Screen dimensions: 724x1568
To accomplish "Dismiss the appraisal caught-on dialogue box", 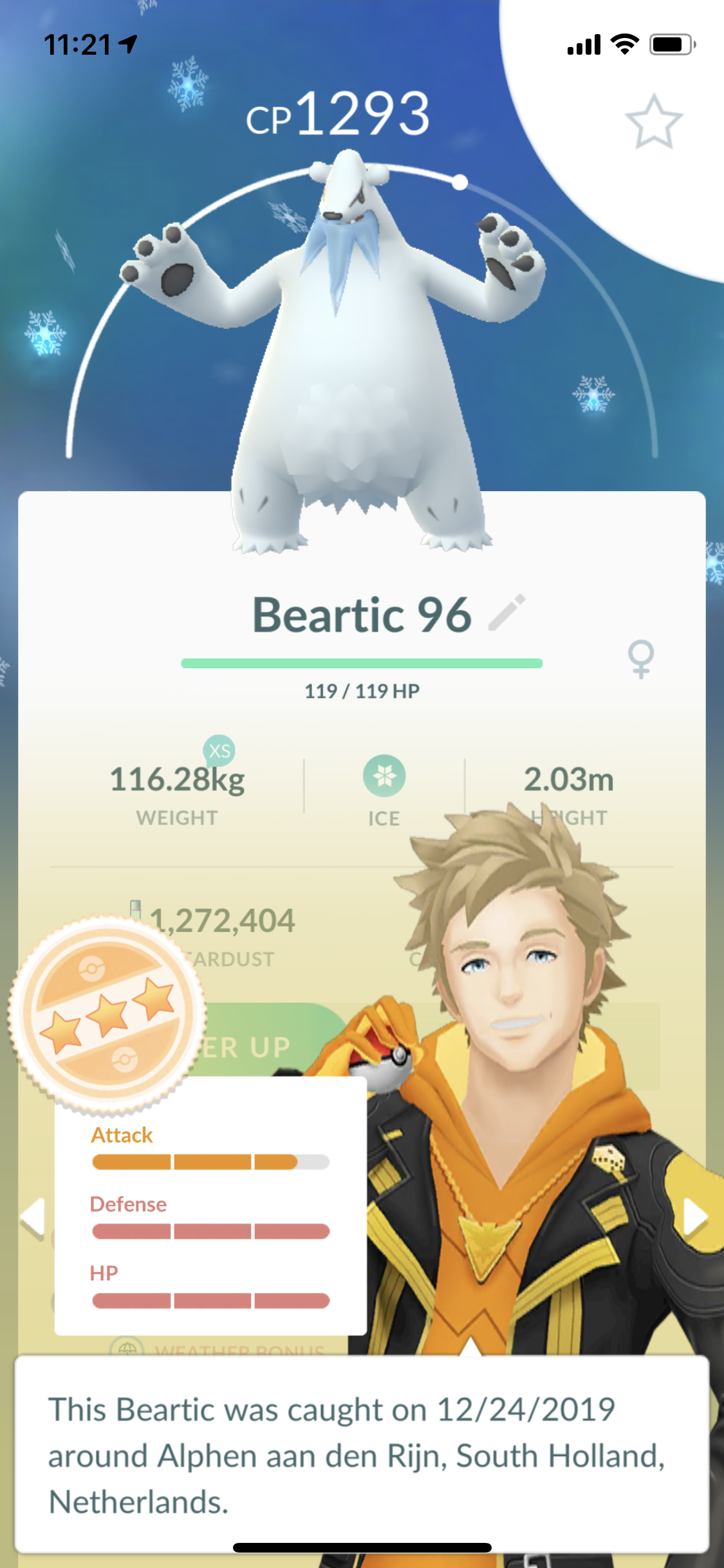I will 362,1455.
